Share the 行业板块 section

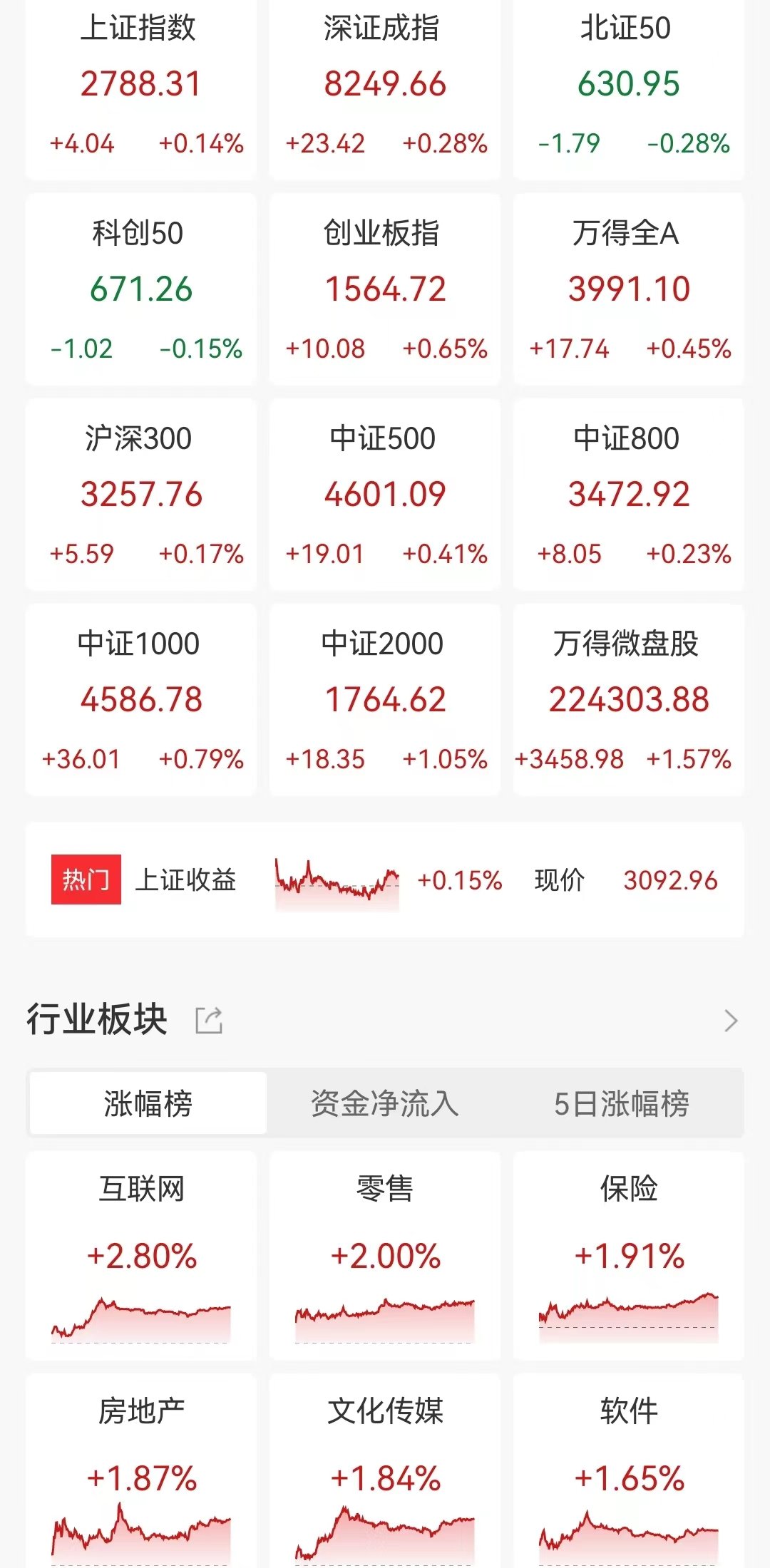[210, 1020]
